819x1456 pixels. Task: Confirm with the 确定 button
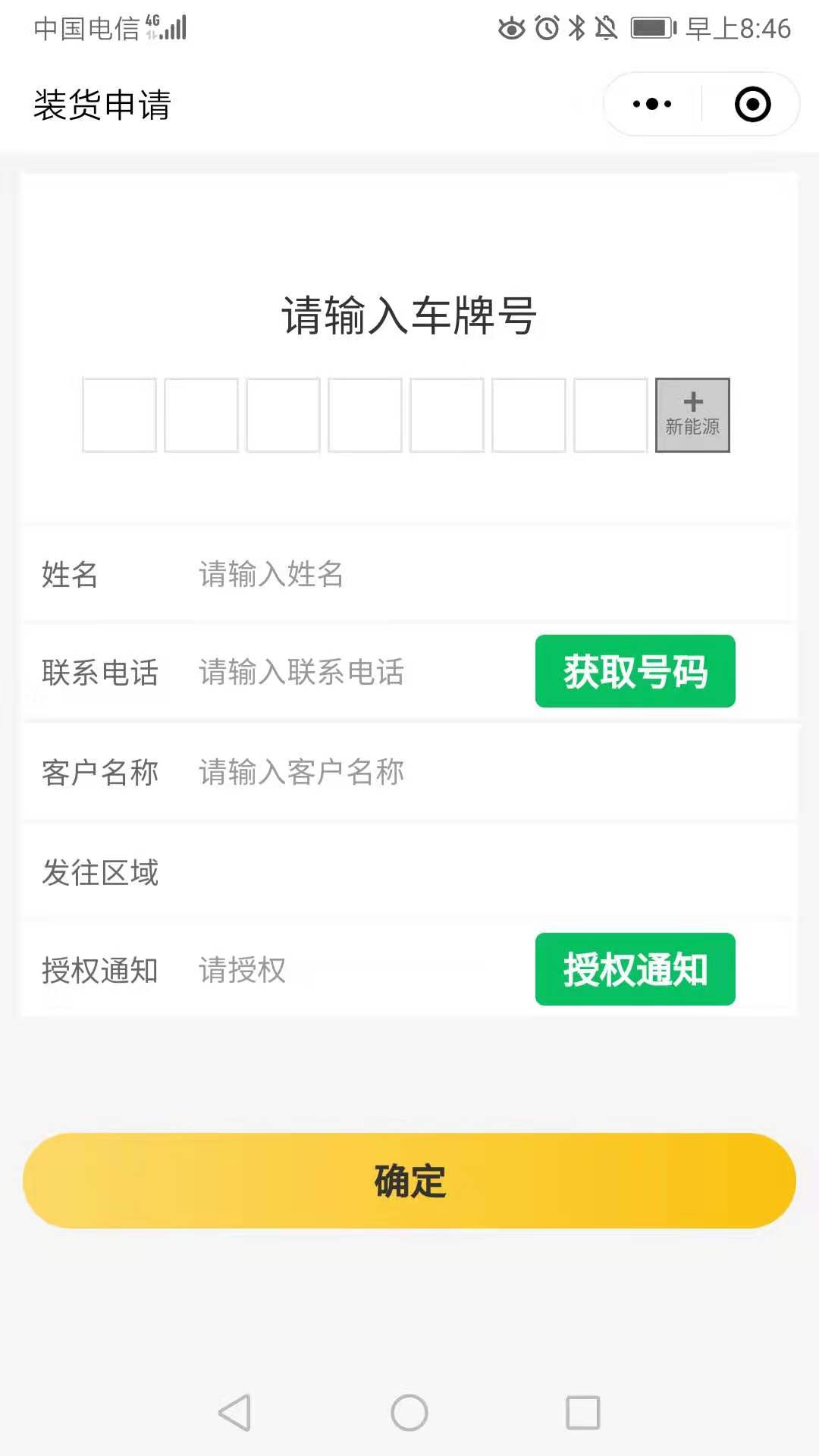point(409,1181)
